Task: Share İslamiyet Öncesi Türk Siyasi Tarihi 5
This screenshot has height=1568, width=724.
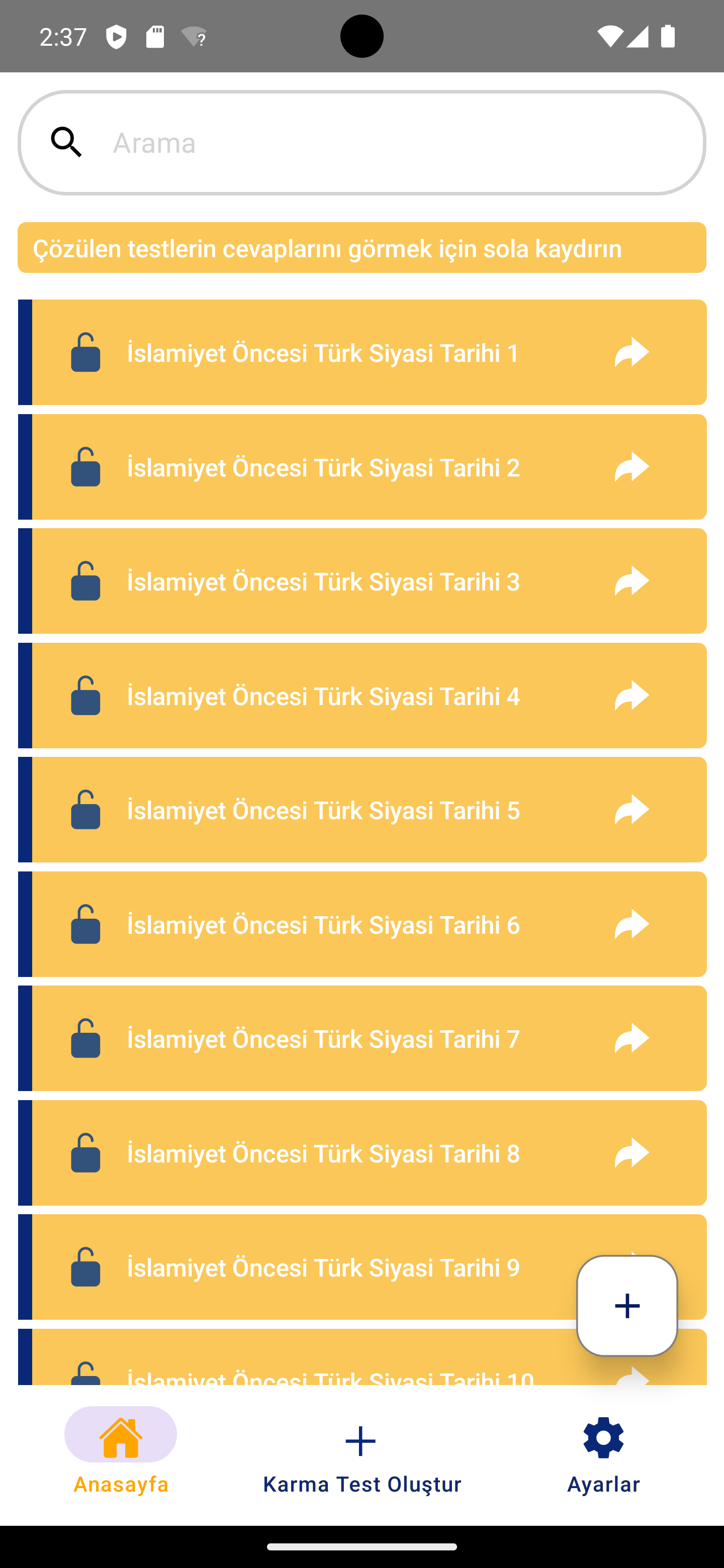Action: (631, 810)
